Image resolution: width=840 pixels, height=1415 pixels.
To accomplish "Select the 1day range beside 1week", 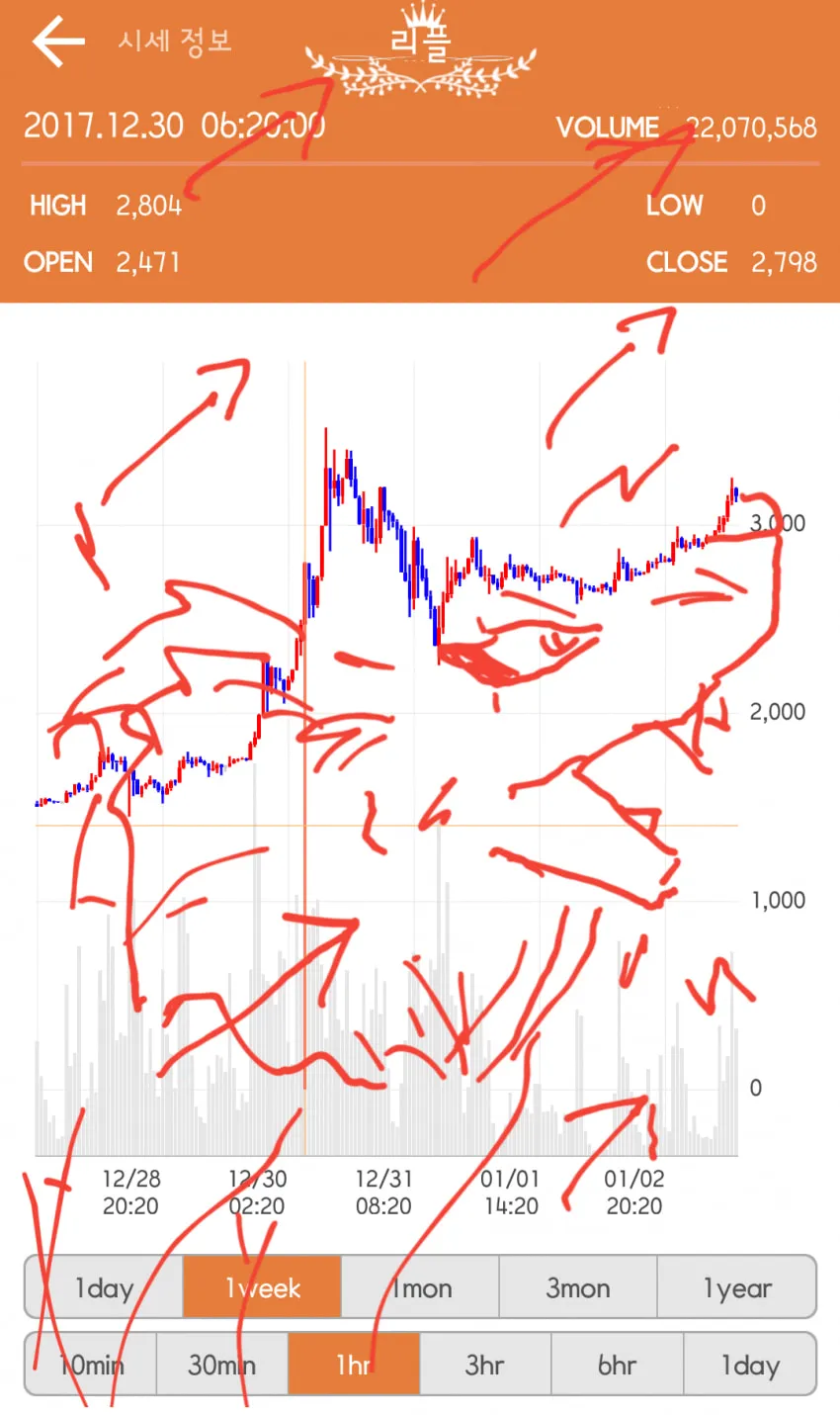I will tap(104, 1287).
